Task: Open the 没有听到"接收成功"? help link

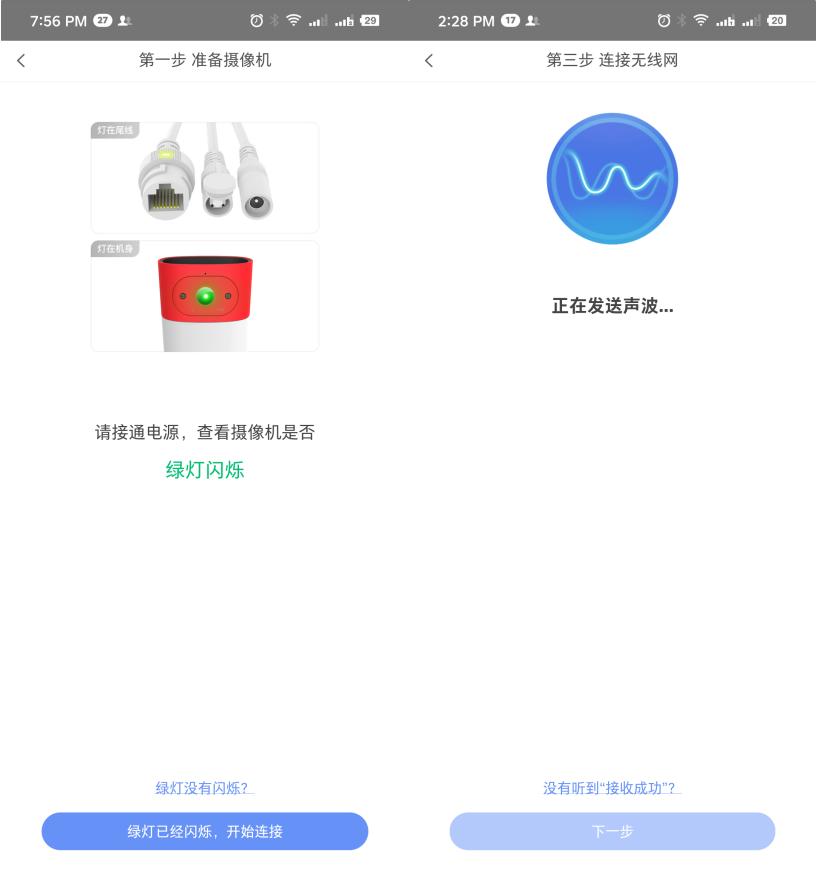Action: click(x=612, y=789)
